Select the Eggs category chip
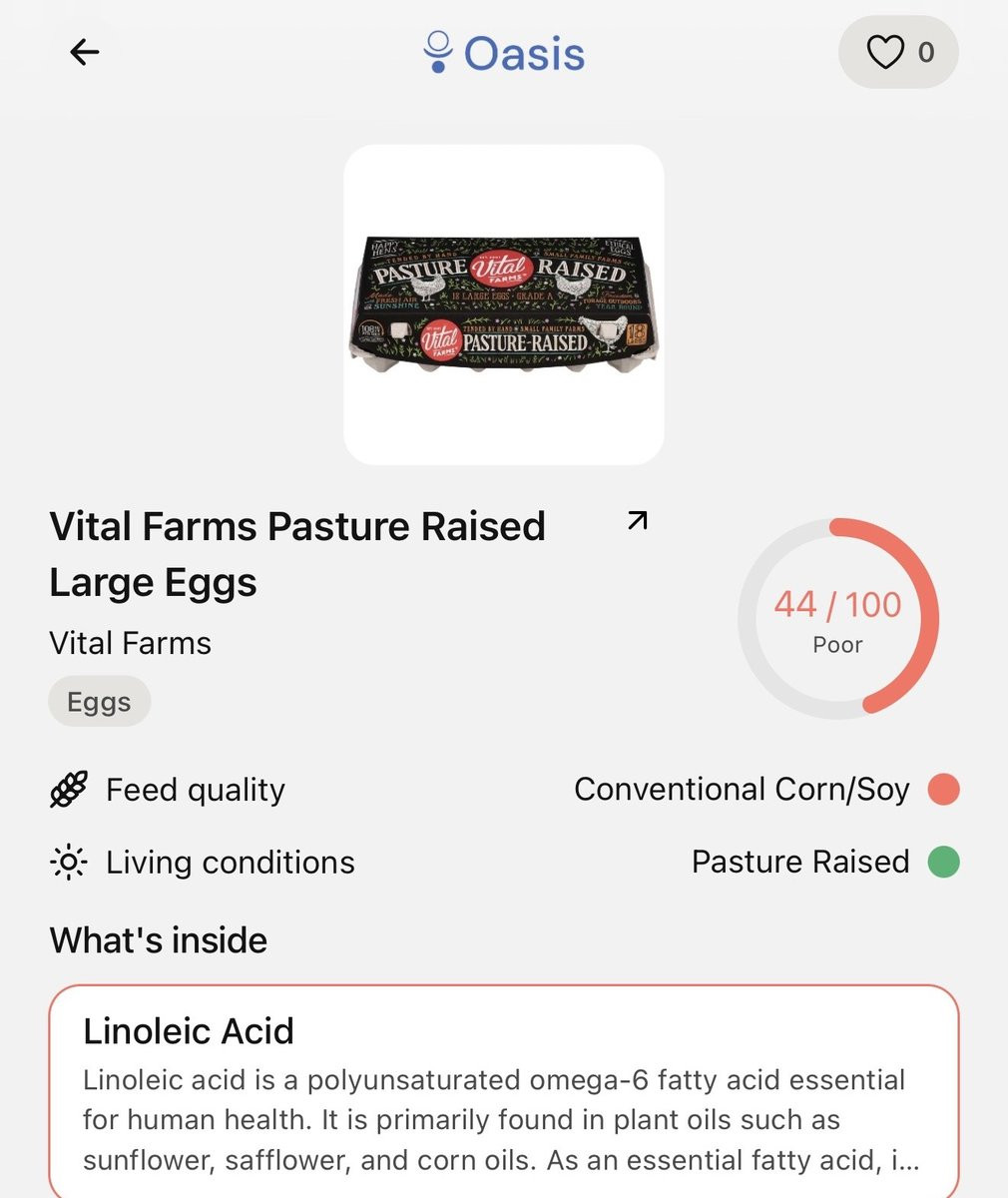The width and height of the screenshot is (1008, 1198). (99, 702)
